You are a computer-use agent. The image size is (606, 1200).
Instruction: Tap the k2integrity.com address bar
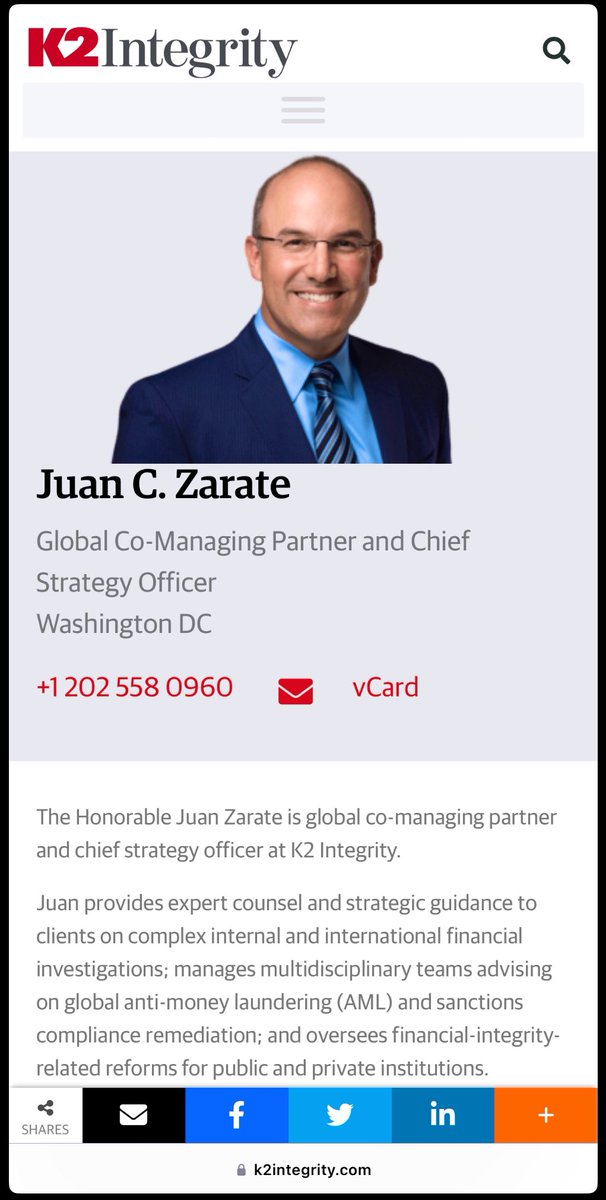pos(303,1169)
